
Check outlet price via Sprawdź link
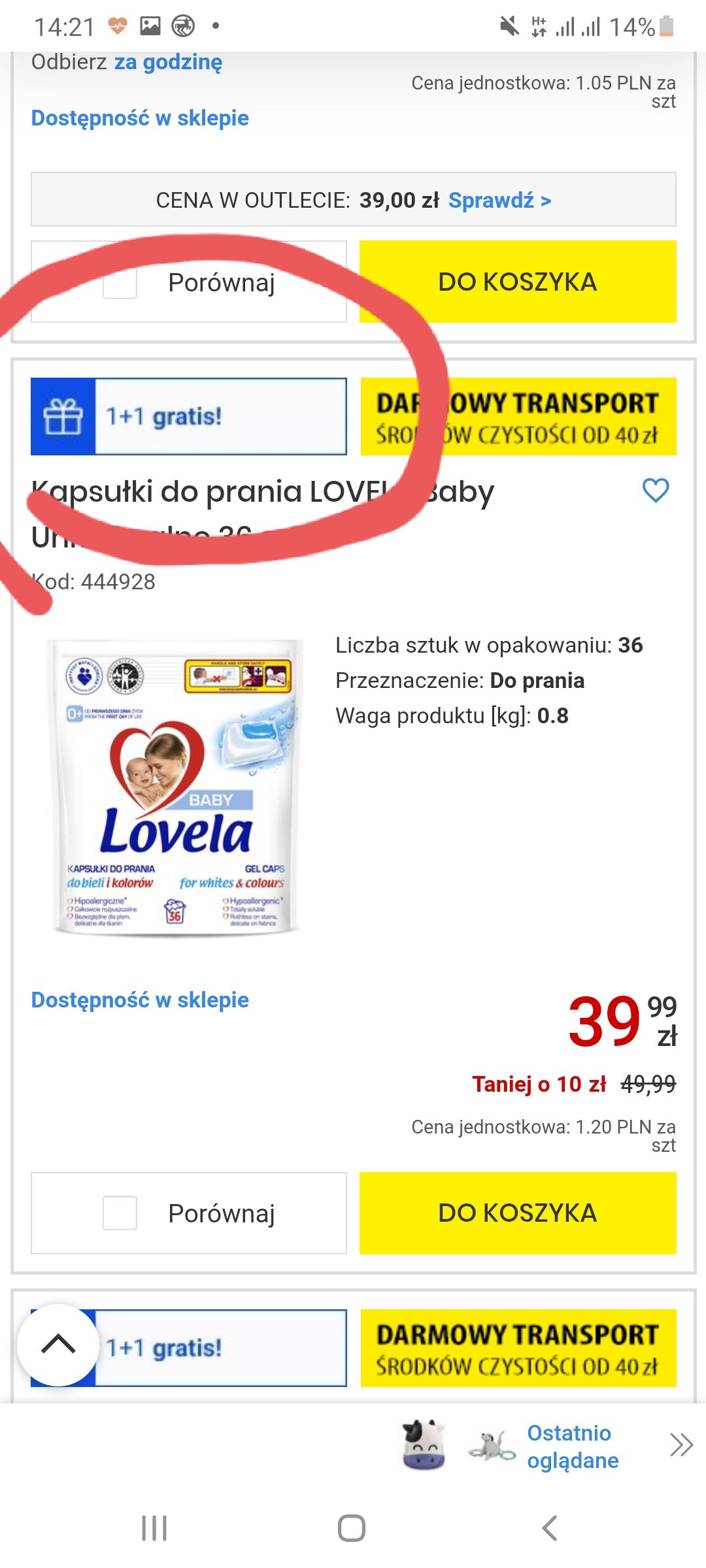[499, 200]
